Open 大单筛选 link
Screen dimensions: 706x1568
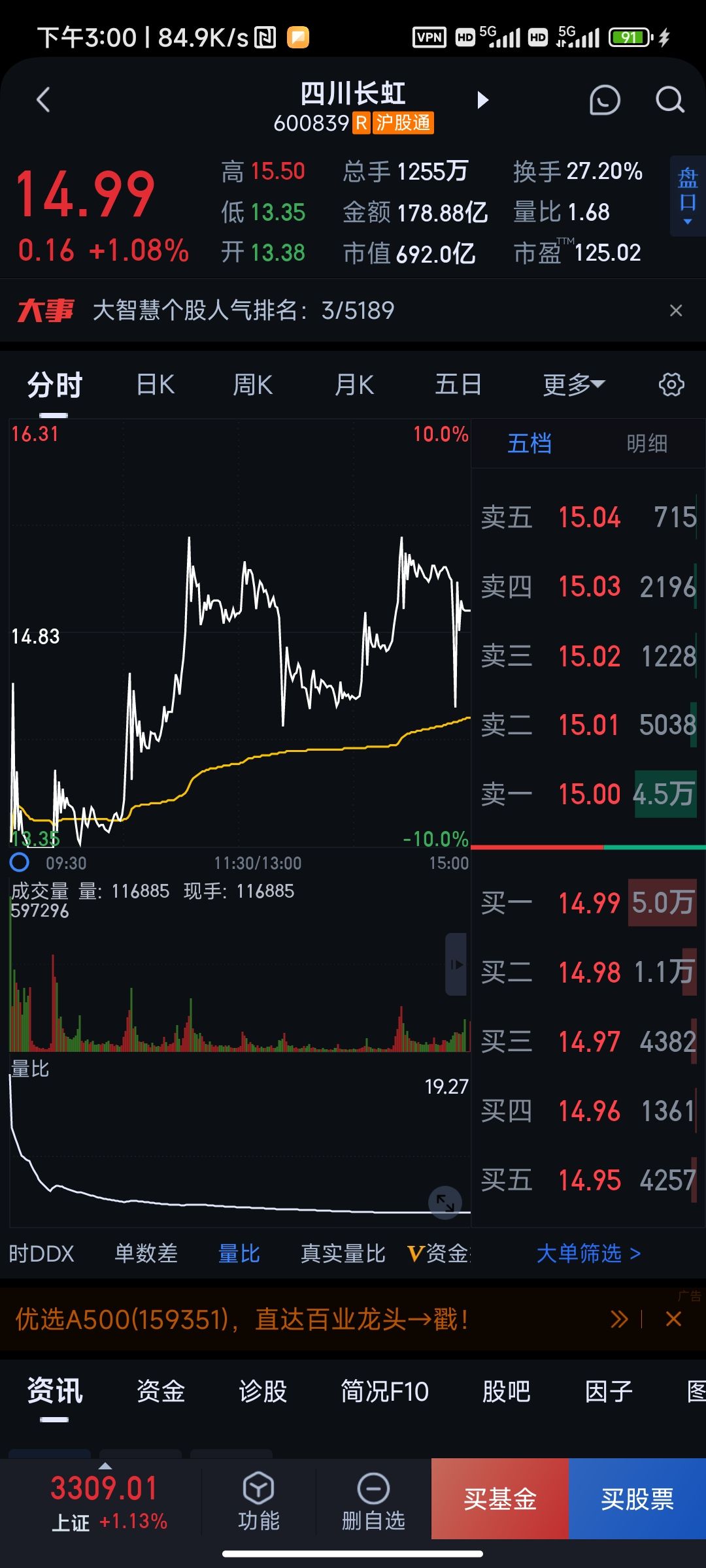(x=588, y=1253)
